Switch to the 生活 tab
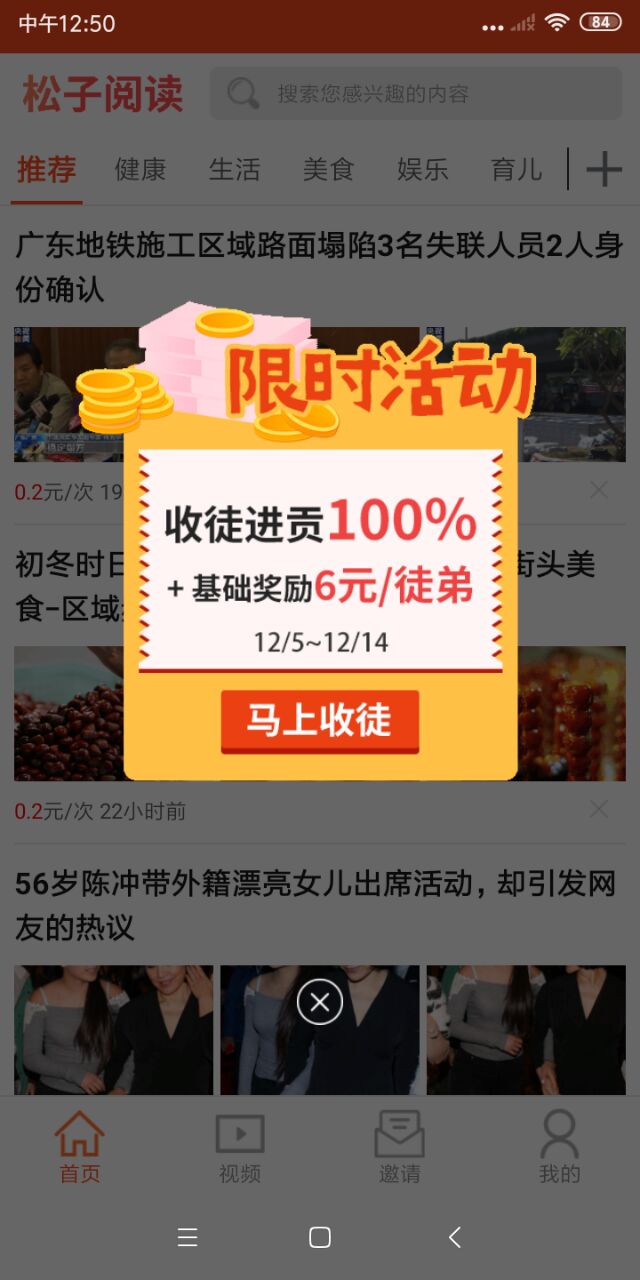Image resolution: width=640 pixels, height=1280 pixels. click(234, 169)
